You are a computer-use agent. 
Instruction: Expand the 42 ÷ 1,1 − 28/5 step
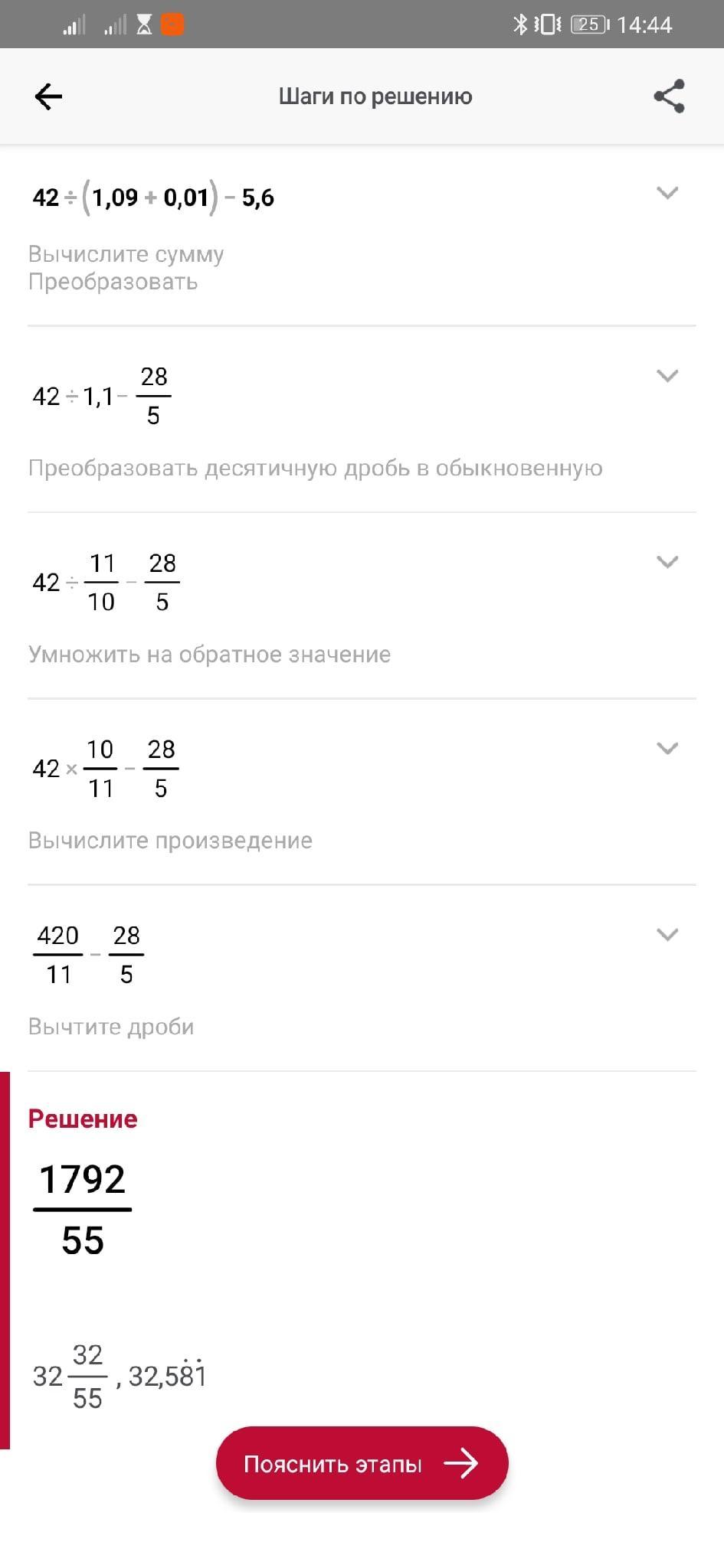[667, 376]
